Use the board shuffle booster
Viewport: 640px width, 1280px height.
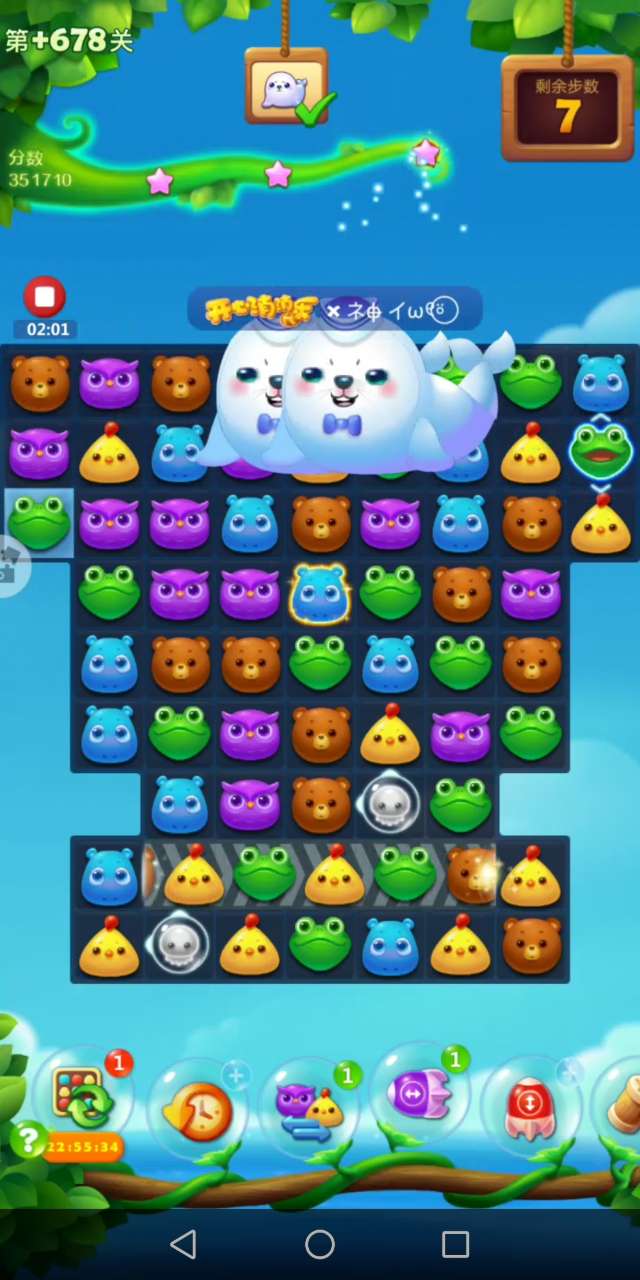tap(85, 1097)
